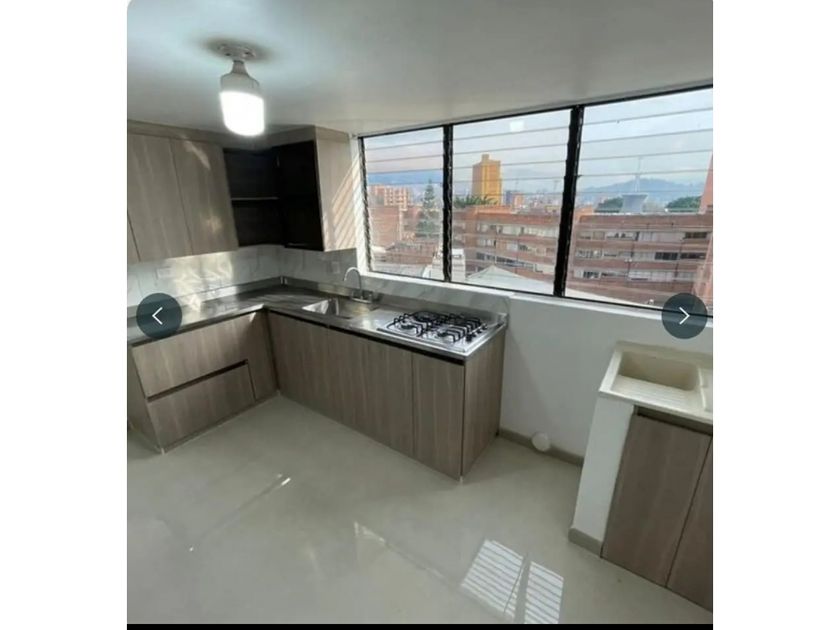Show the next photo
Image resolution: width=840 pixels, height=630 pixels.
684,316
